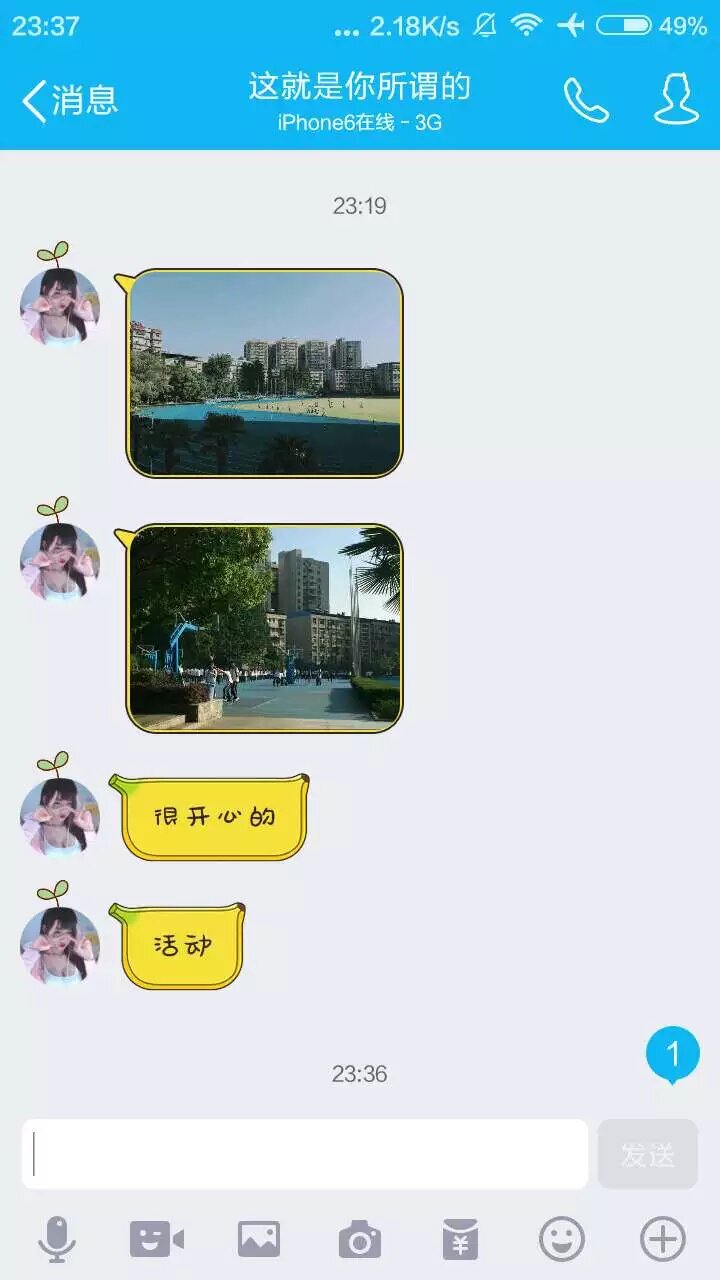Record a voice message with the microphone
Viewport: 720px width, 1280px height.
[x=57, y=1240]
